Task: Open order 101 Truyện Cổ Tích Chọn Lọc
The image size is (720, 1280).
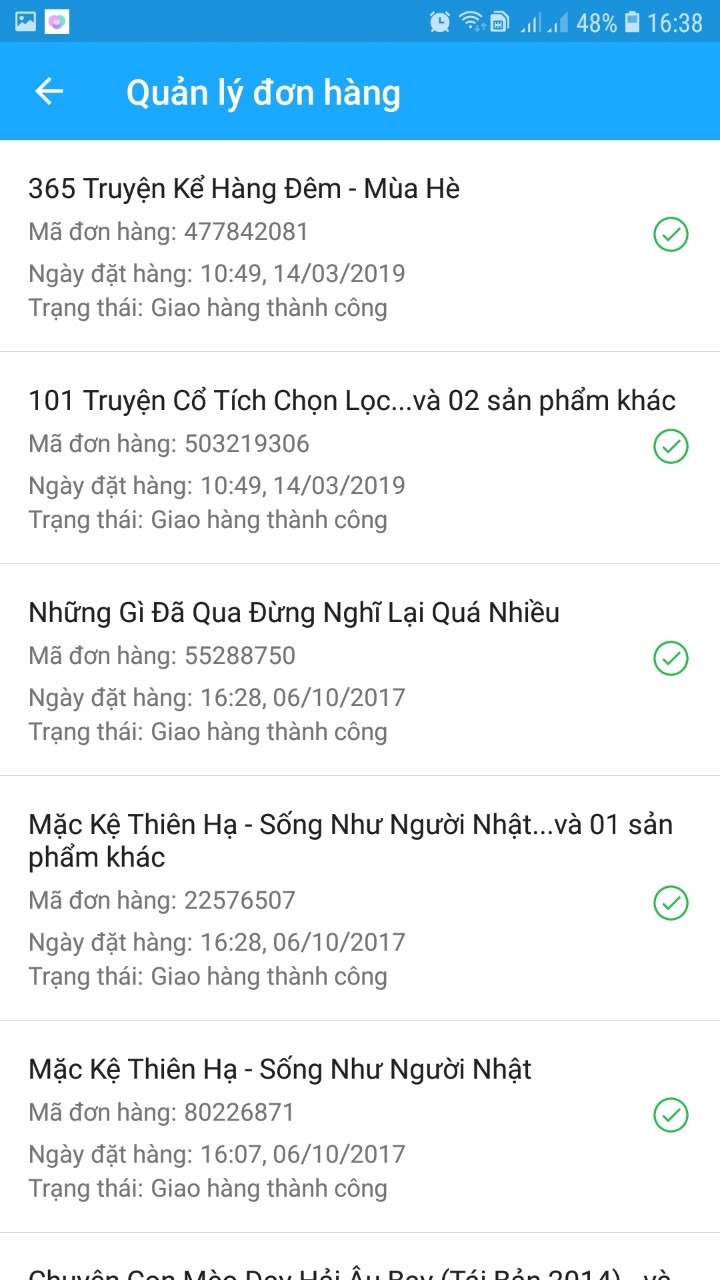Action: [350, 400]
